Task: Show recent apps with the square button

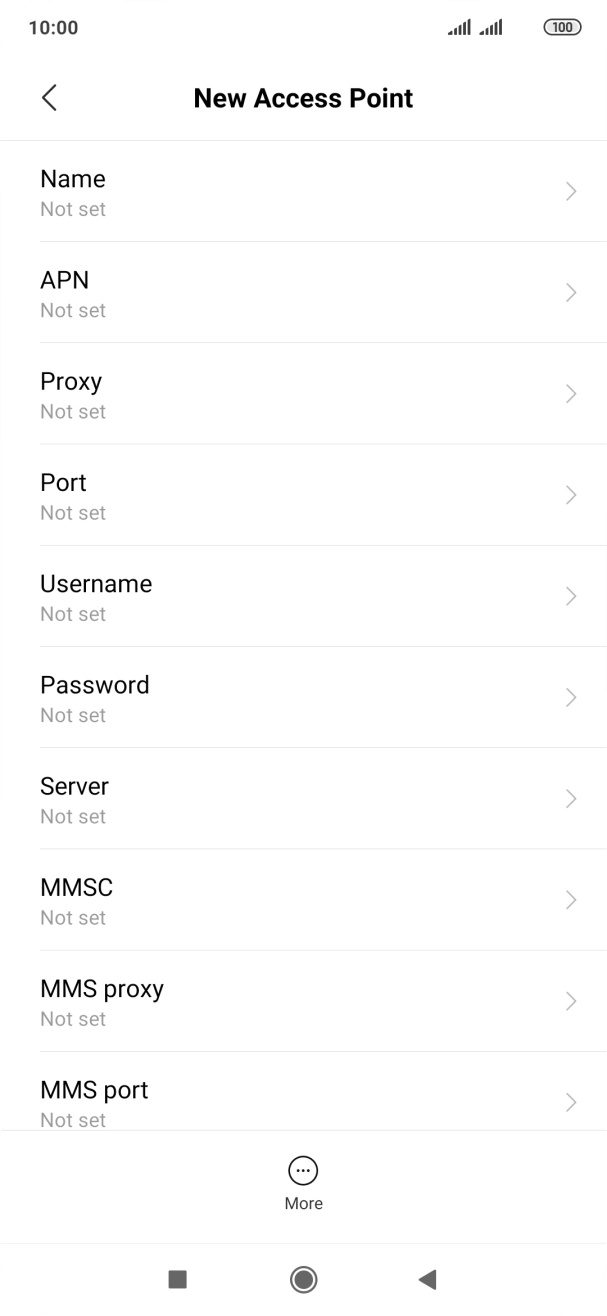Action: click(x=178, y=1278)
